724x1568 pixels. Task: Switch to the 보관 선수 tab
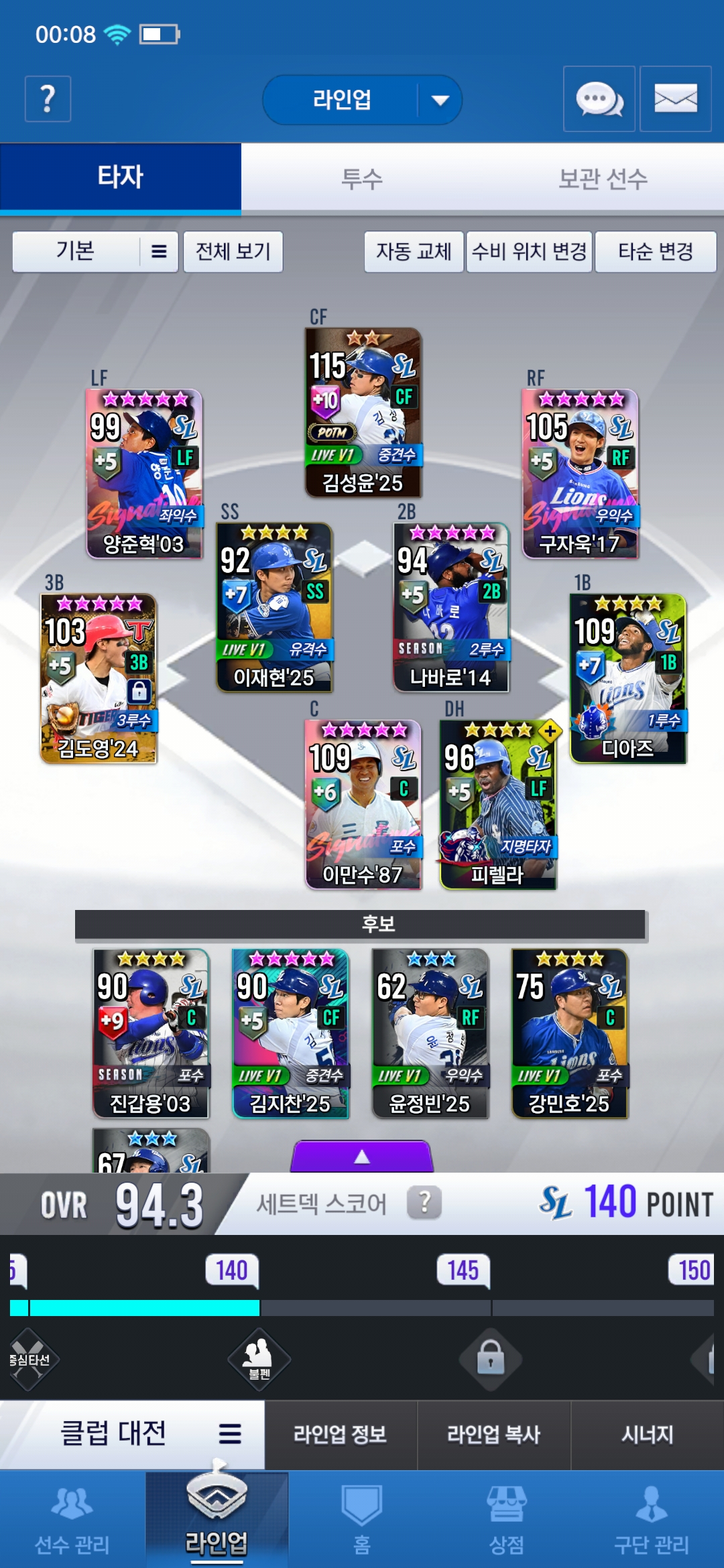(603, 178)
